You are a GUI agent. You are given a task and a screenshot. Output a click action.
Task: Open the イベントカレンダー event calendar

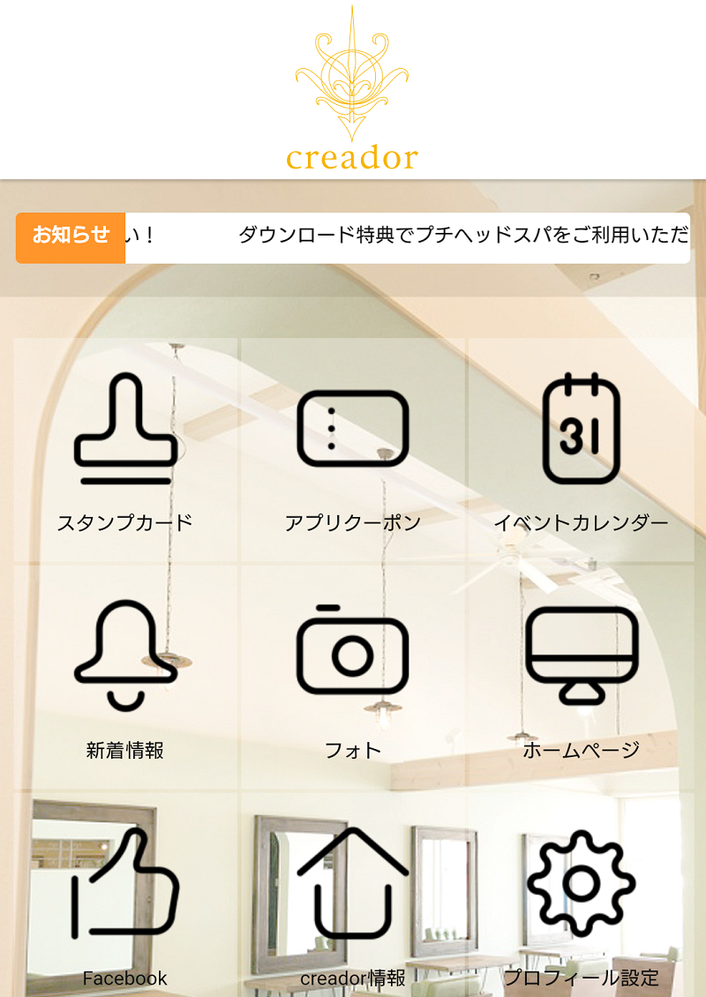coord(581,450)
